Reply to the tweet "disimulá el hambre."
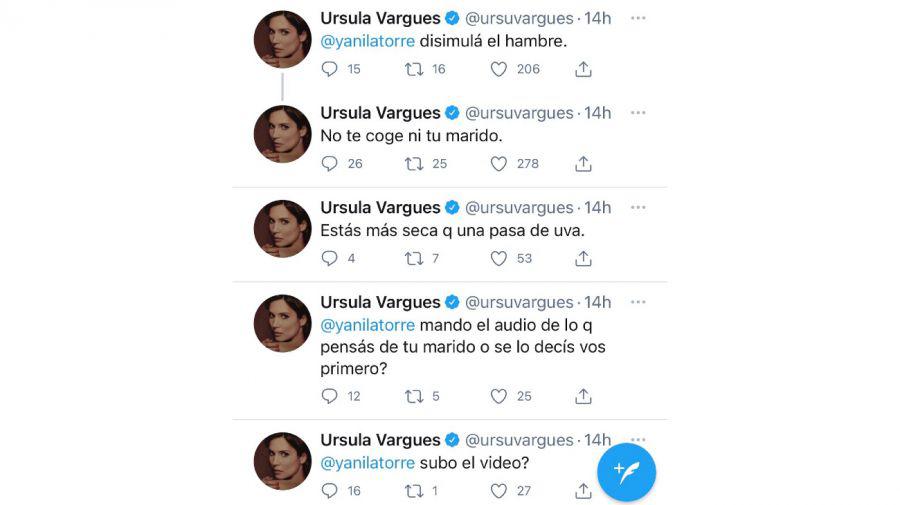 pyautogui.click(x=330, y=69)
